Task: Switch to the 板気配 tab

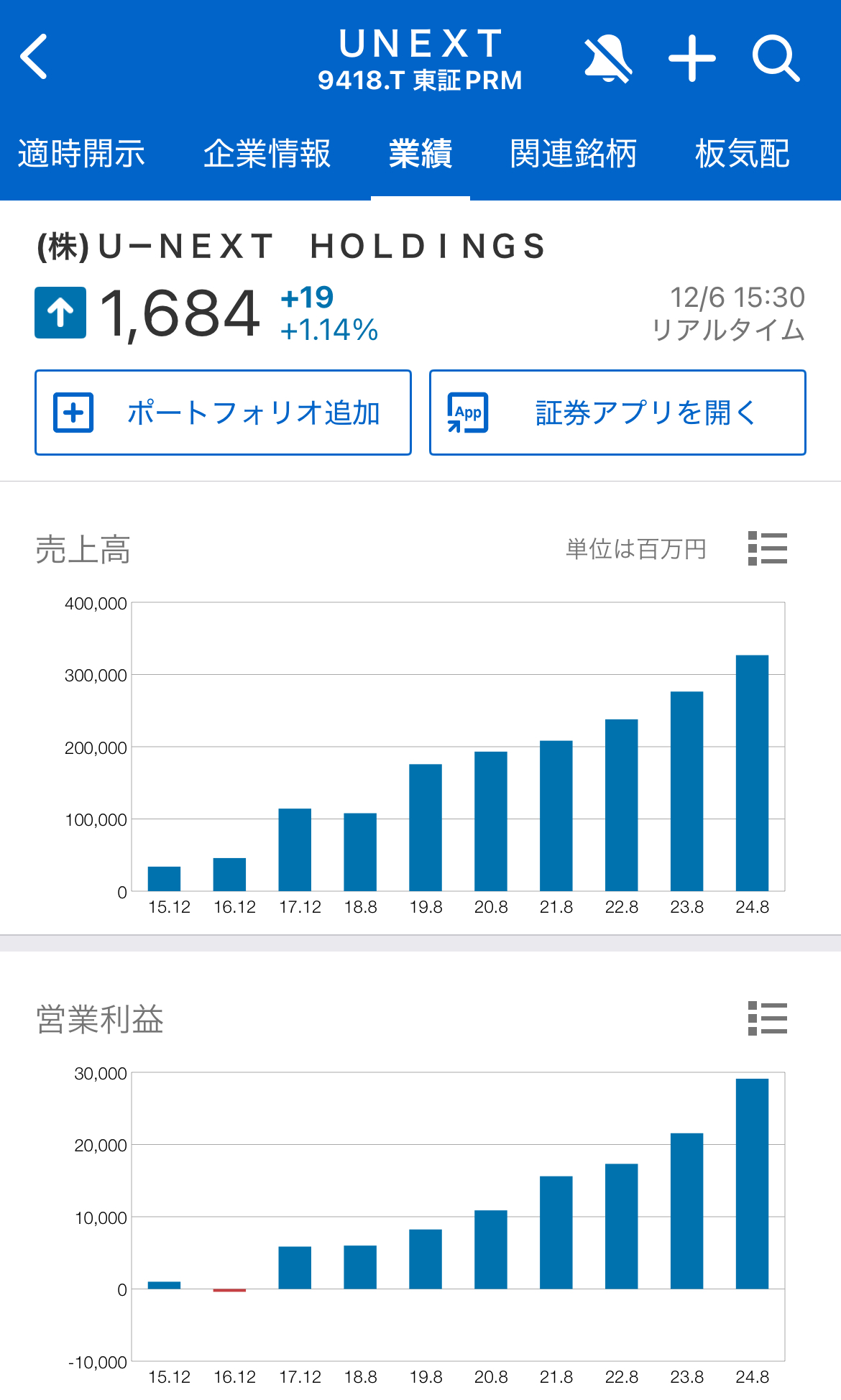Action: (743, 154)
